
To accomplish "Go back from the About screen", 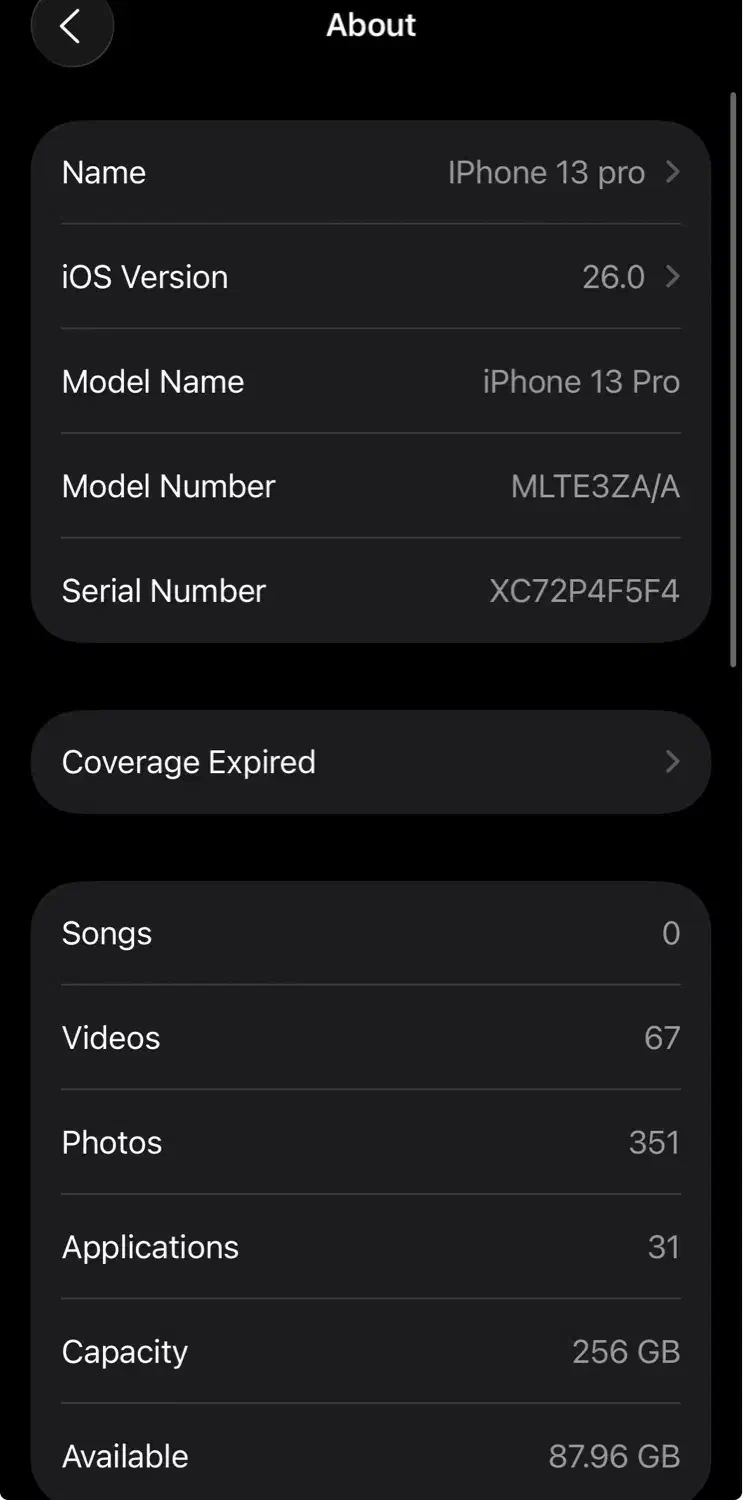I will coord(70,27).
